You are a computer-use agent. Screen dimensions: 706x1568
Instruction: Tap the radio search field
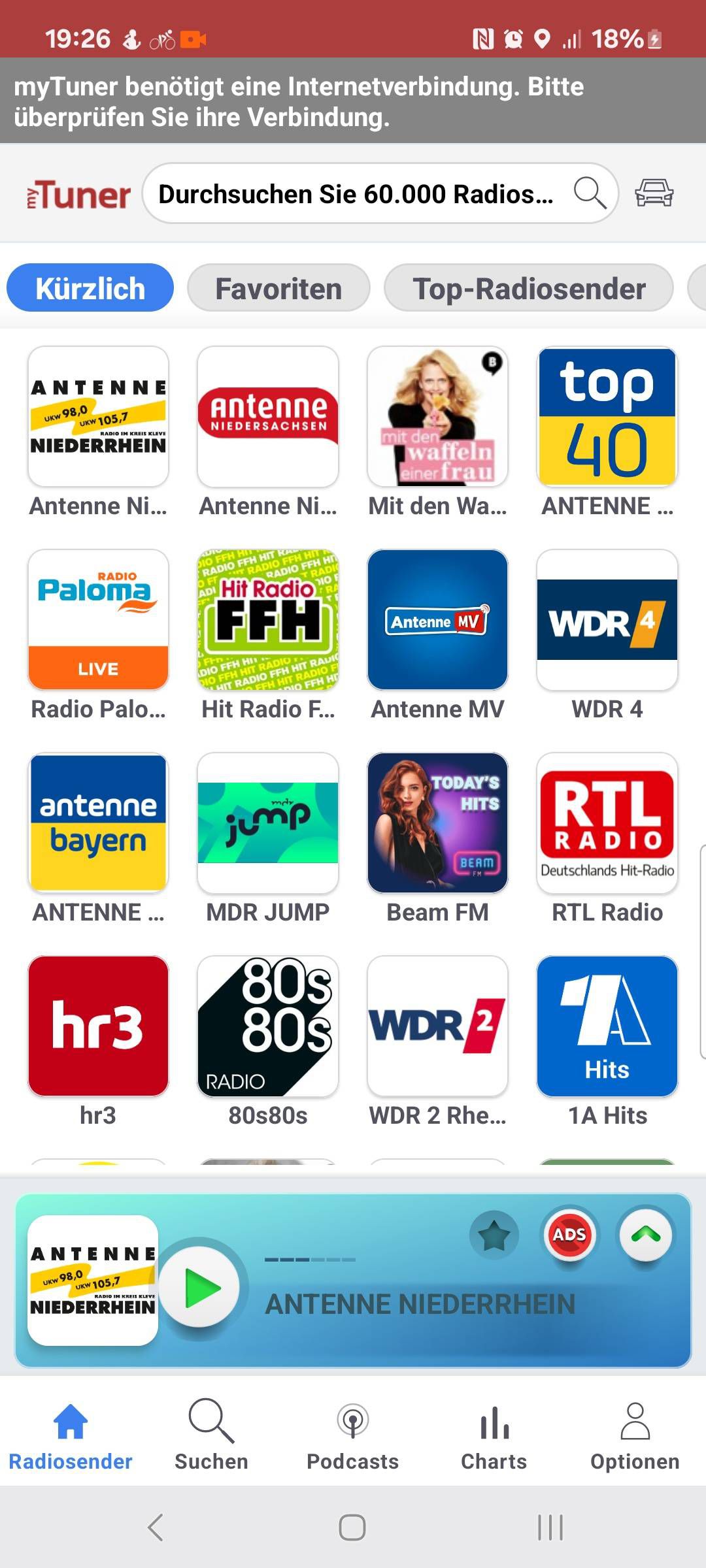(380, 193)
